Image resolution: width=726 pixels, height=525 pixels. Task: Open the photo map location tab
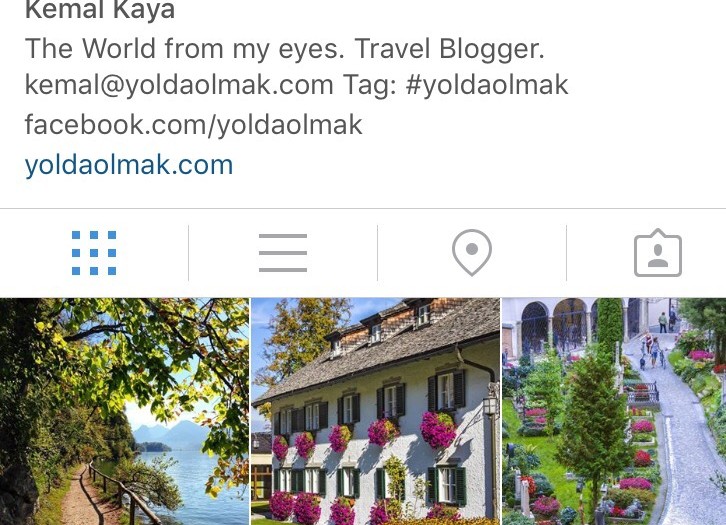coord(472,253)
